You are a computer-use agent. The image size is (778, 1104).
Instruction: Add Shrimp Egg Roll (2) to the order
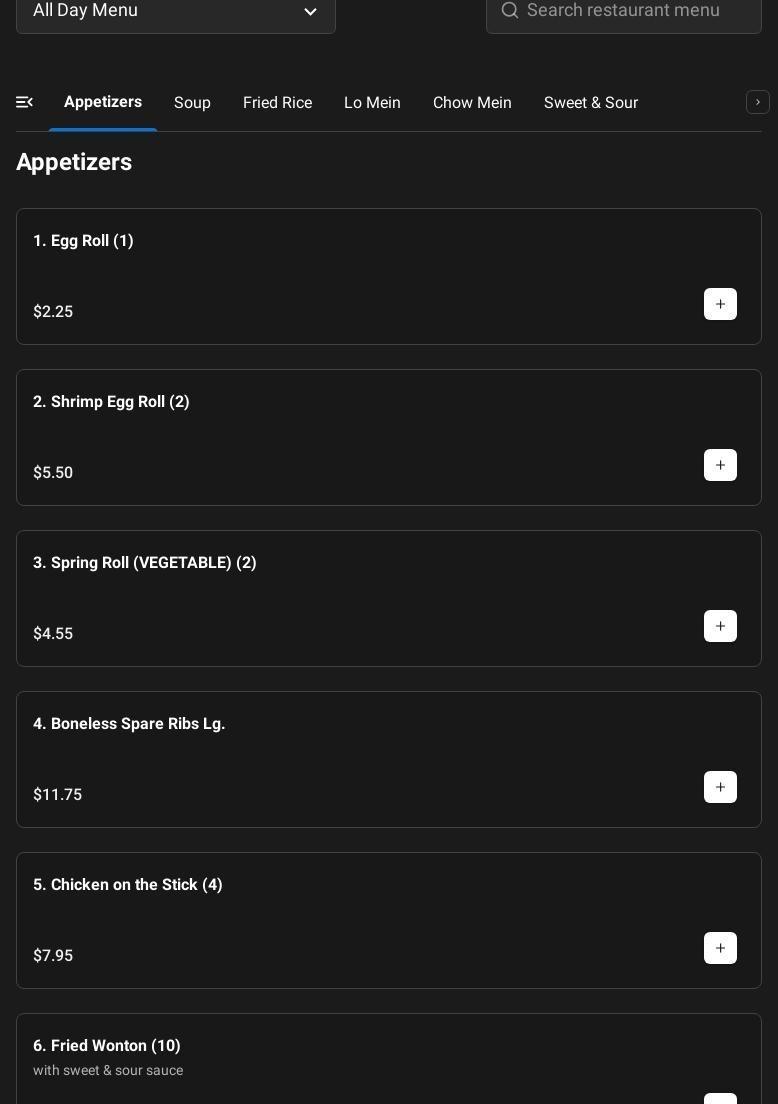coord(720,465)
